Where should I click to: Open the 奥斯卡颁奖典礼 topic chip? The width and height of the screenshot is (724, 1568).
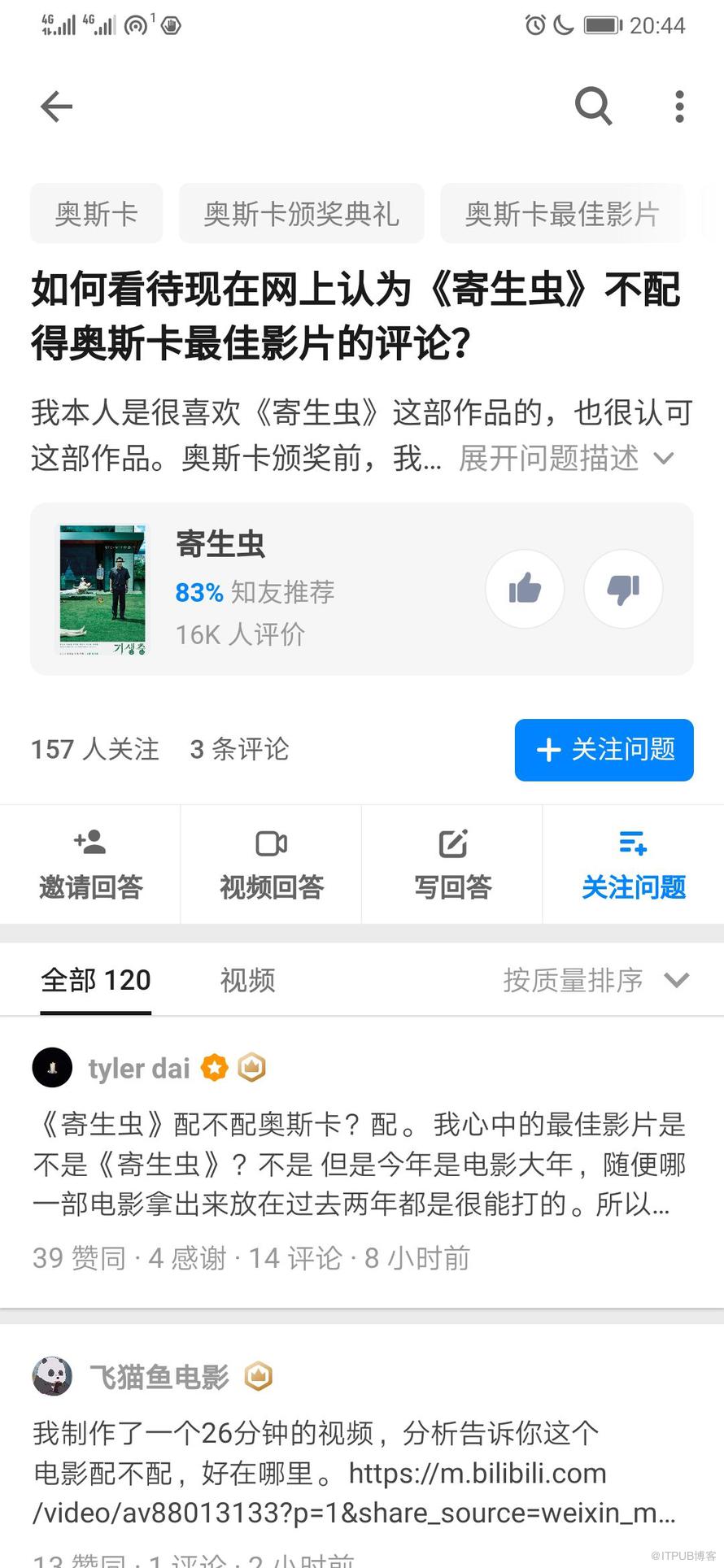[301, 214]
